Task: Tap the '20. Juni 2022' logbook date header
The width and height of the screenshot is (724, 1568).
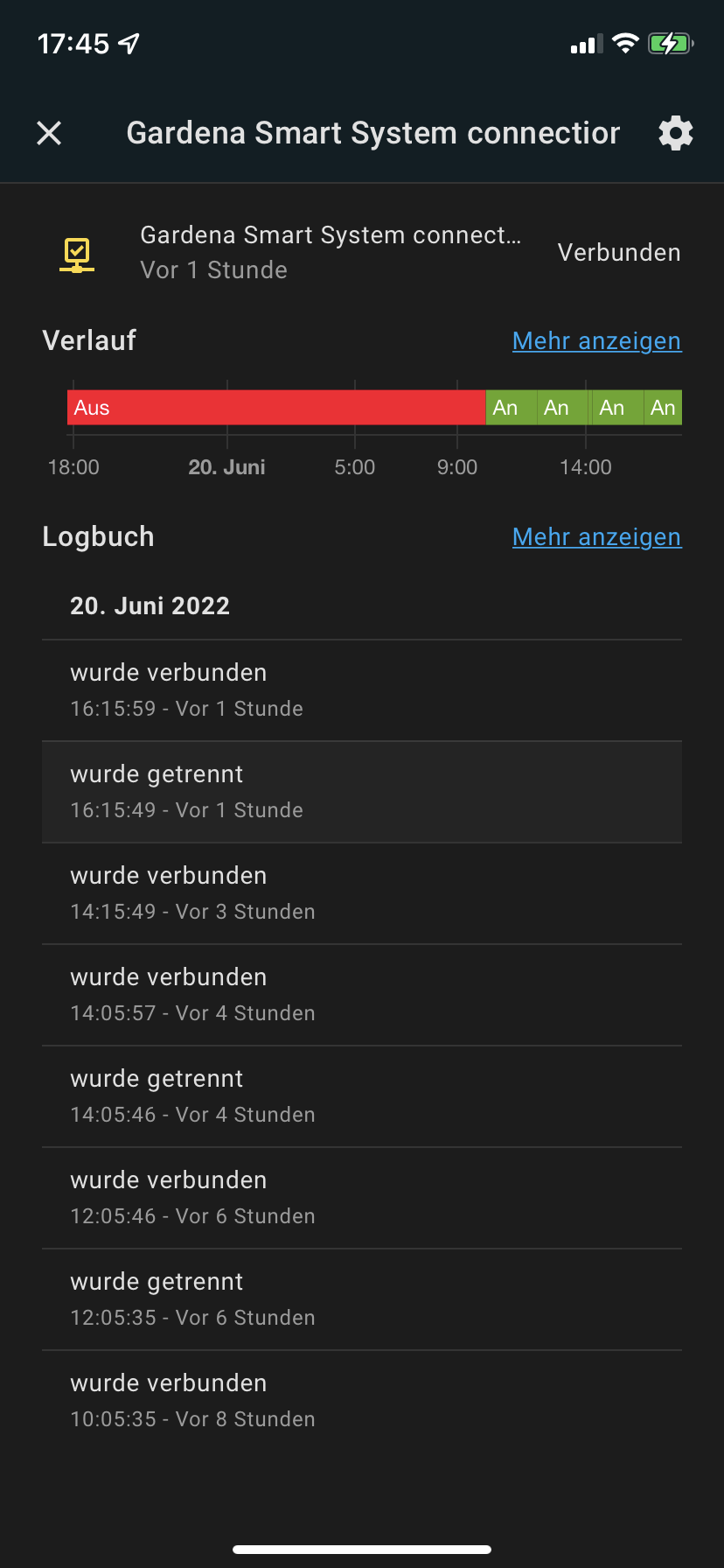Action: click(150, 605)
